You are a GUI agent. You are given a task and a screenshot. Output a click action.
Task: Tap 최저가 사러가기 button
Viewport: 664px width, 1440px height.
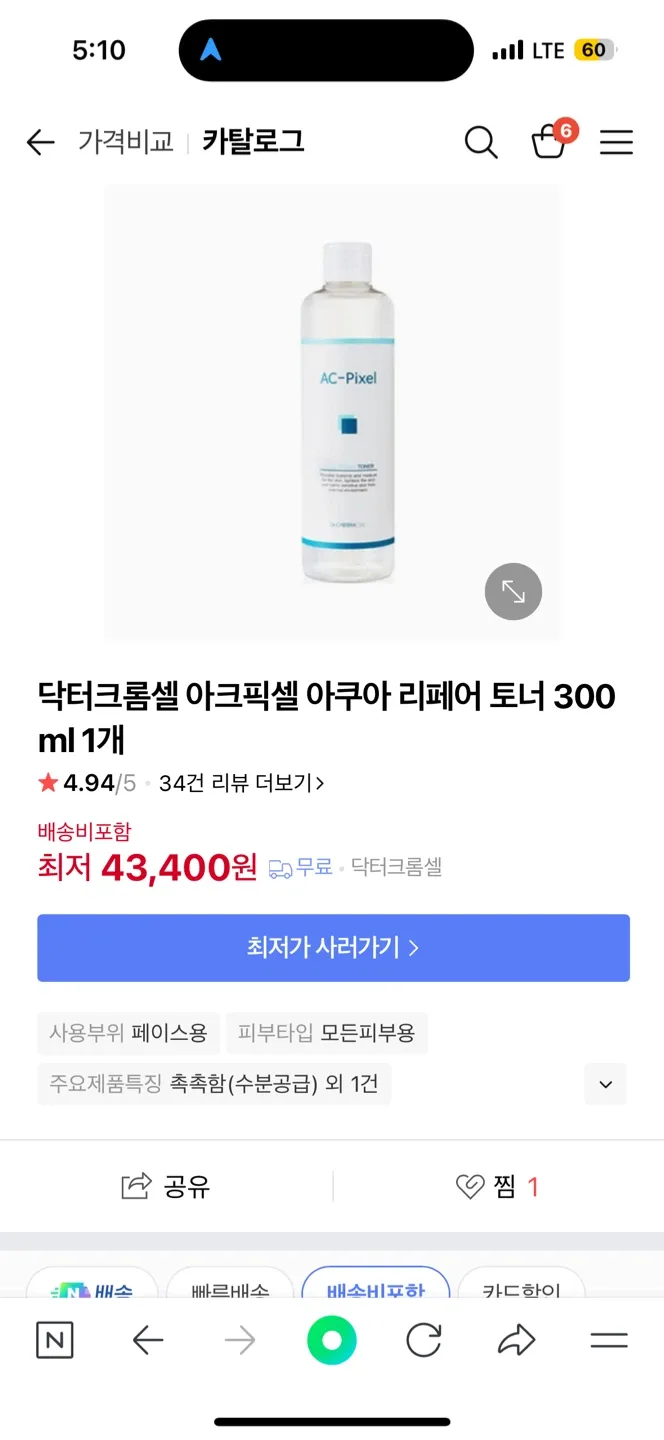tap(333, 947)
